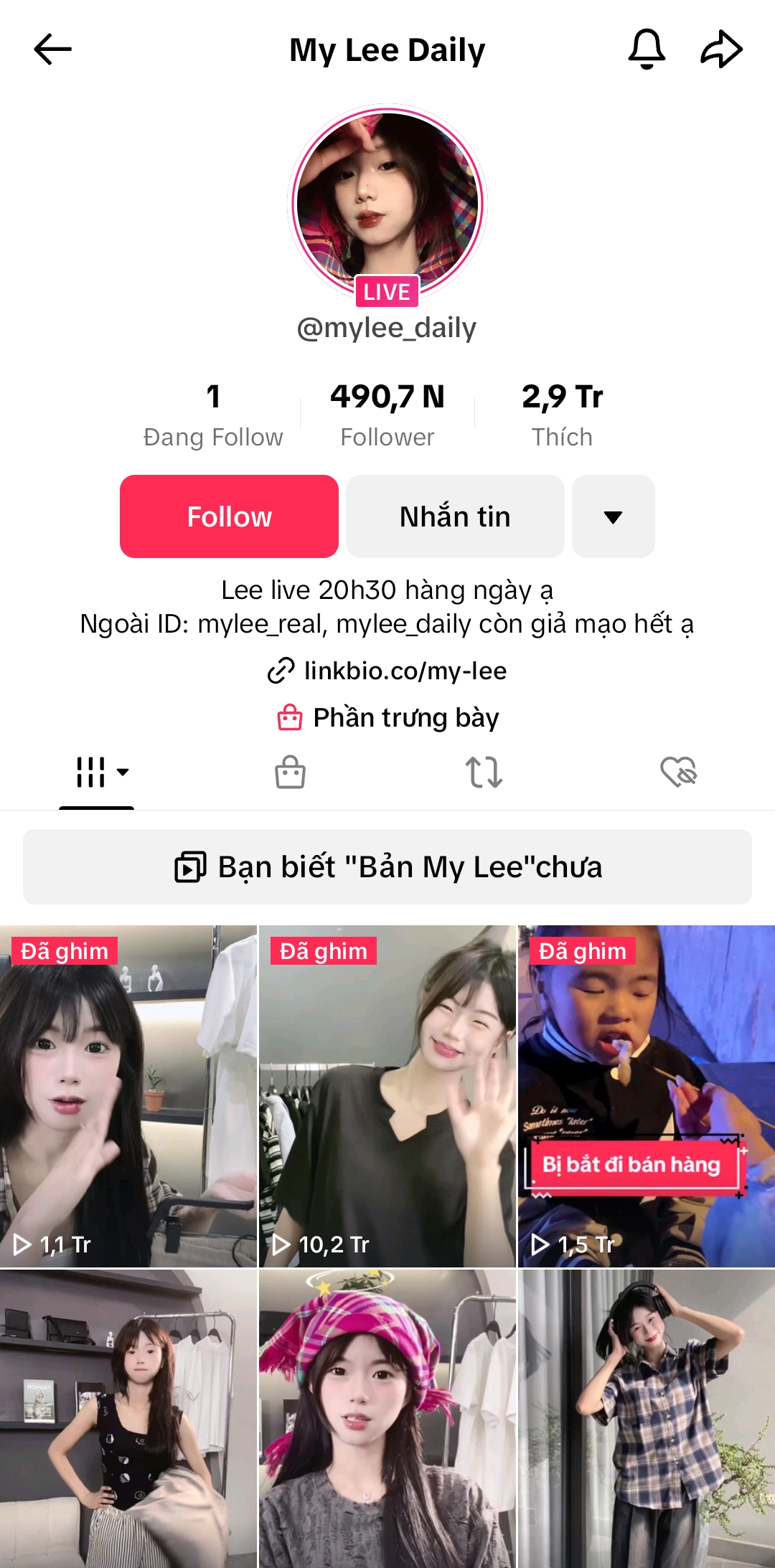
Task: Play the pinned video Bị bắt đi bán hàng
Action: 646,1096
